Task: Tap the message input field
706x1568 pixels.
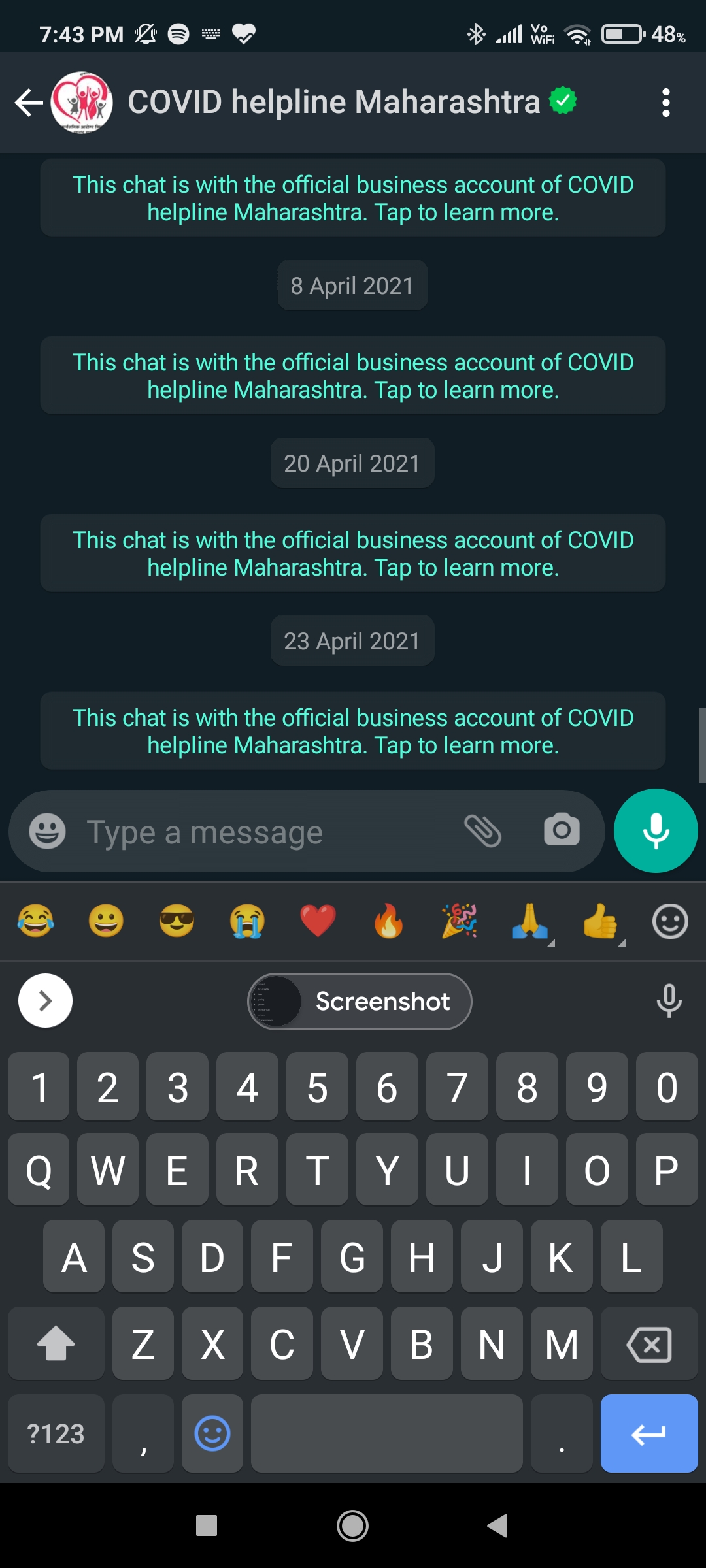Action: click(x=268, y=832)
